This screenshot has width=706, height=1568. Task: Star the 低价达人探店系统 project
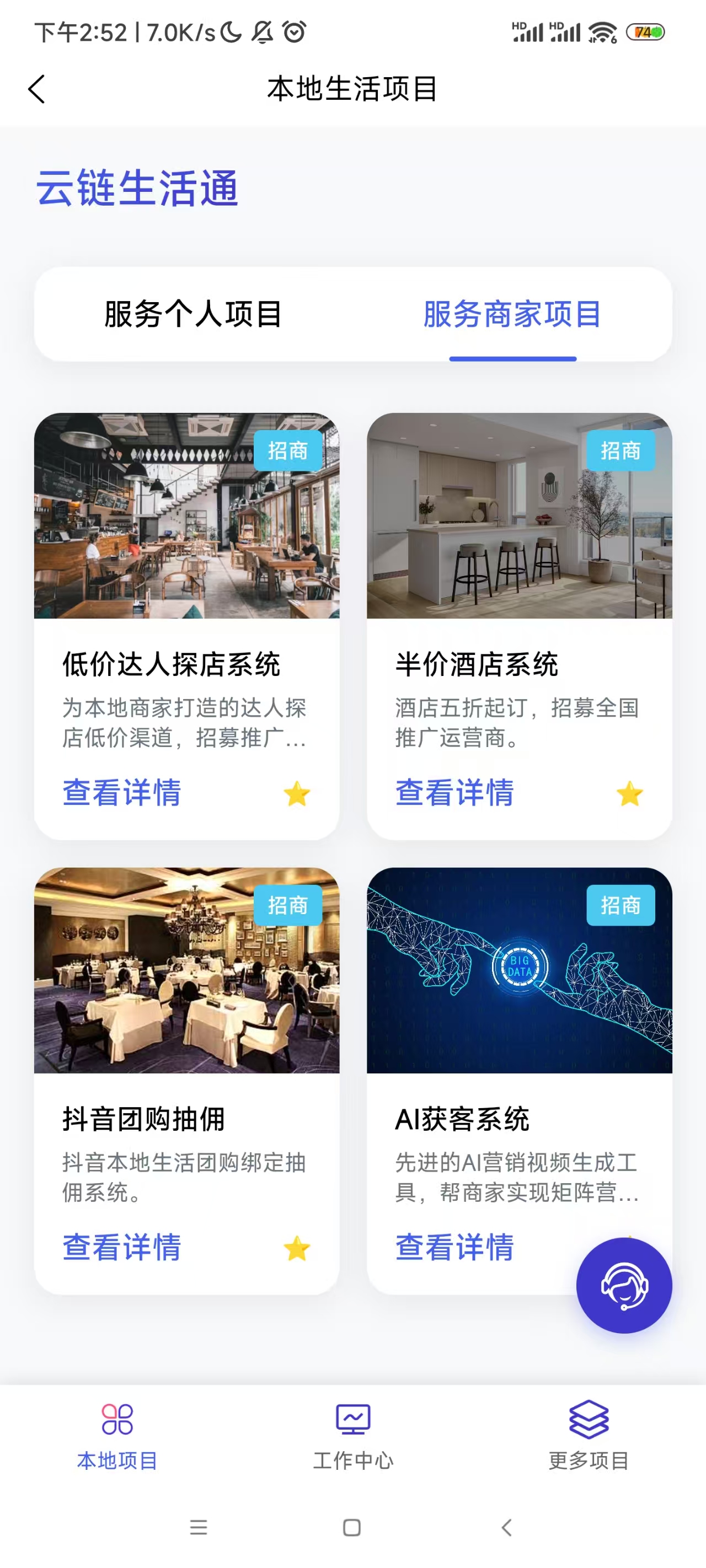point(297,794)
